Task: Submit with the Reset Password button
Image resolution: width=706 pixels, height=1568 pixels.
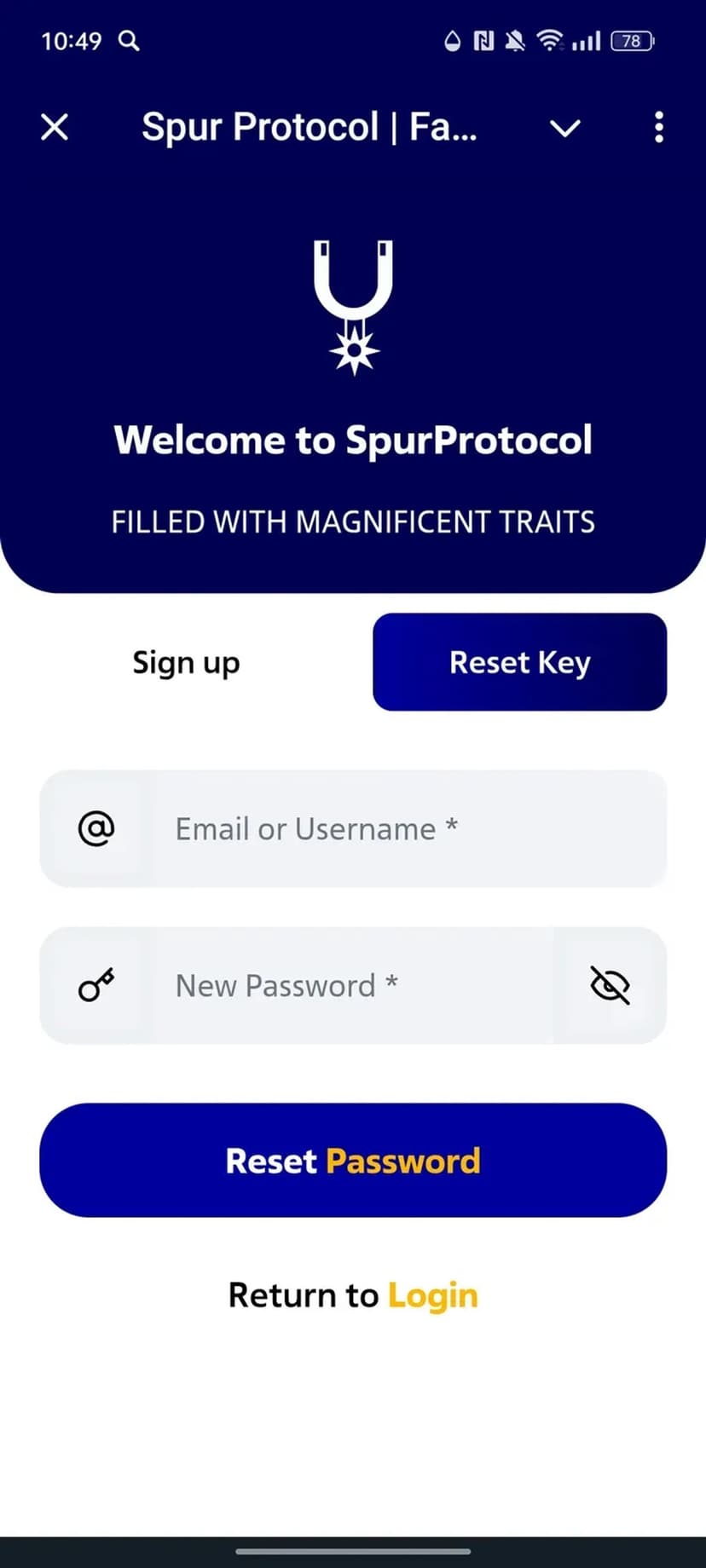Action: click(353, 1161)
